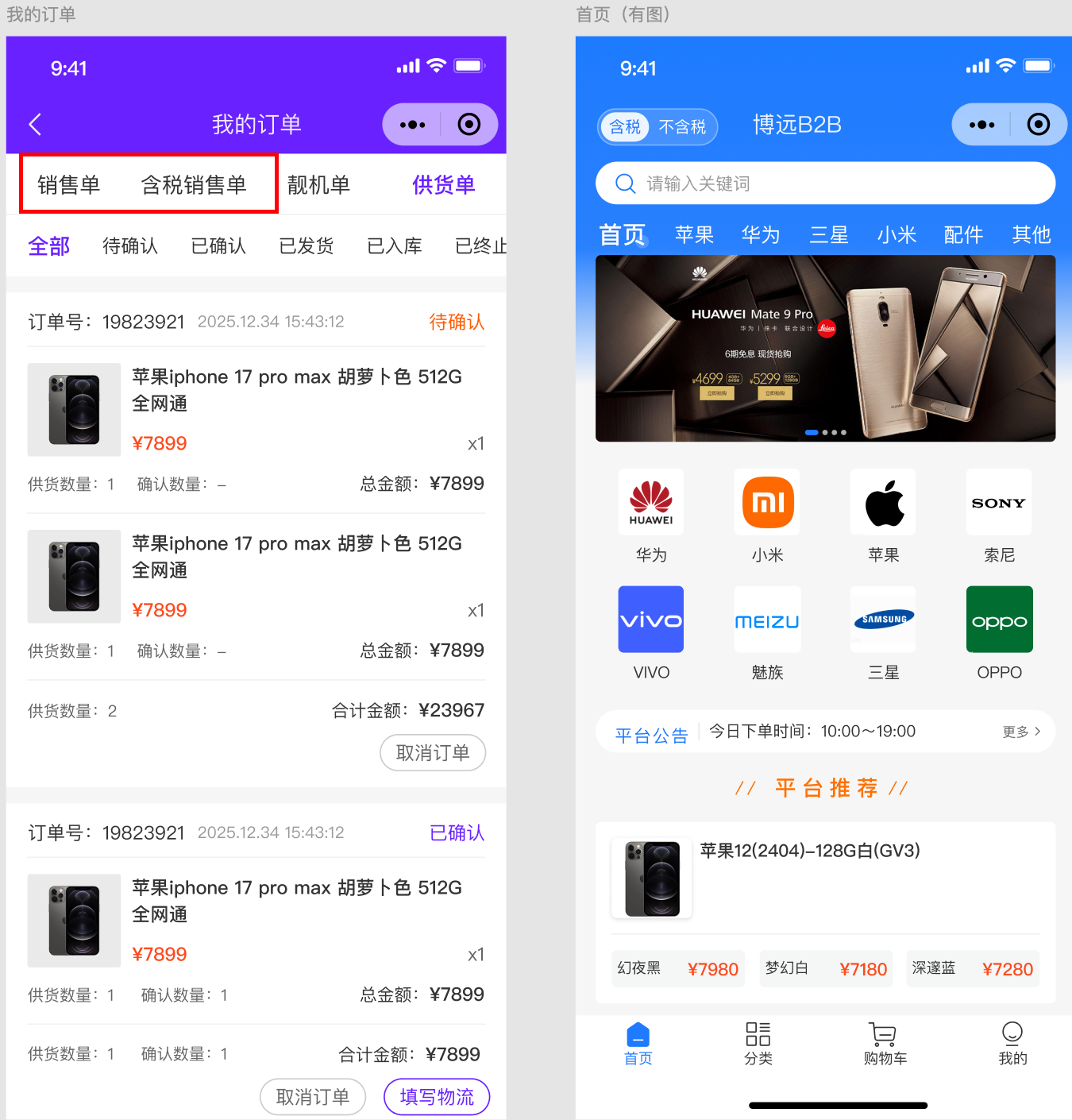Show 已发货 orders
Screen dimensions: 1072x1120
click(307, 246)
